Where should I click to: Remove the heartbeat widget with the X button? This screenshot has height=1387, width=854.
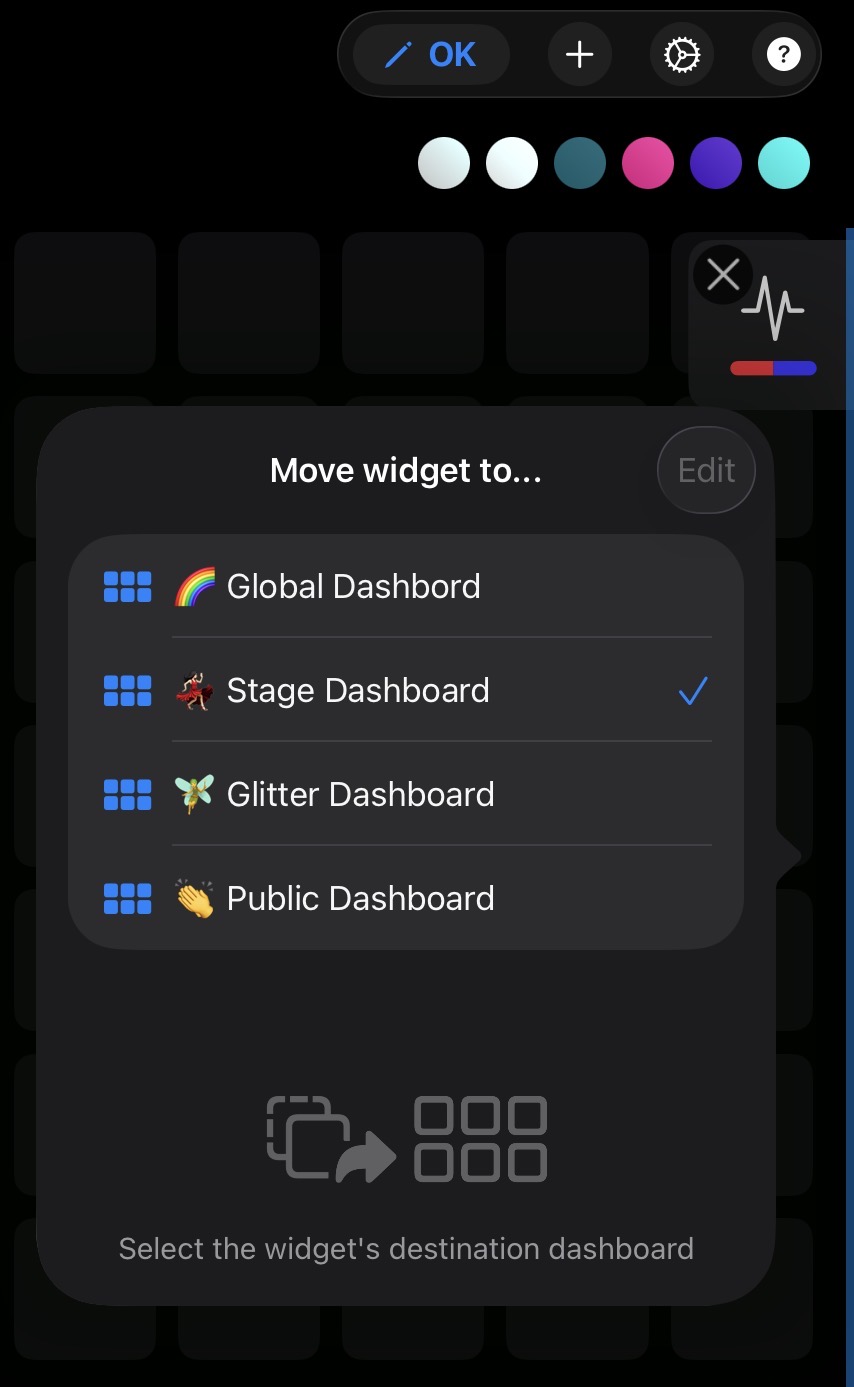coord(723,274)
